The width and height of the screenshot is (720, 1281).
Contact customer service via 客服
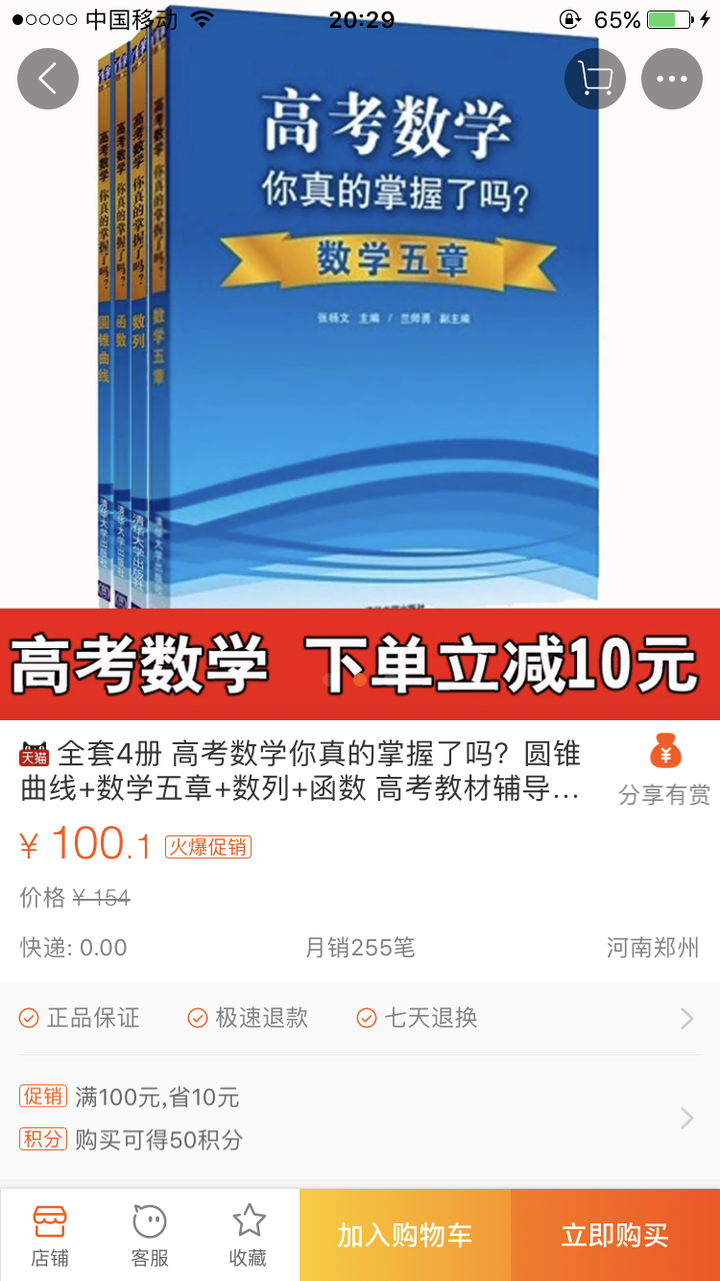pyautogui.click(x=150, y=1235)
